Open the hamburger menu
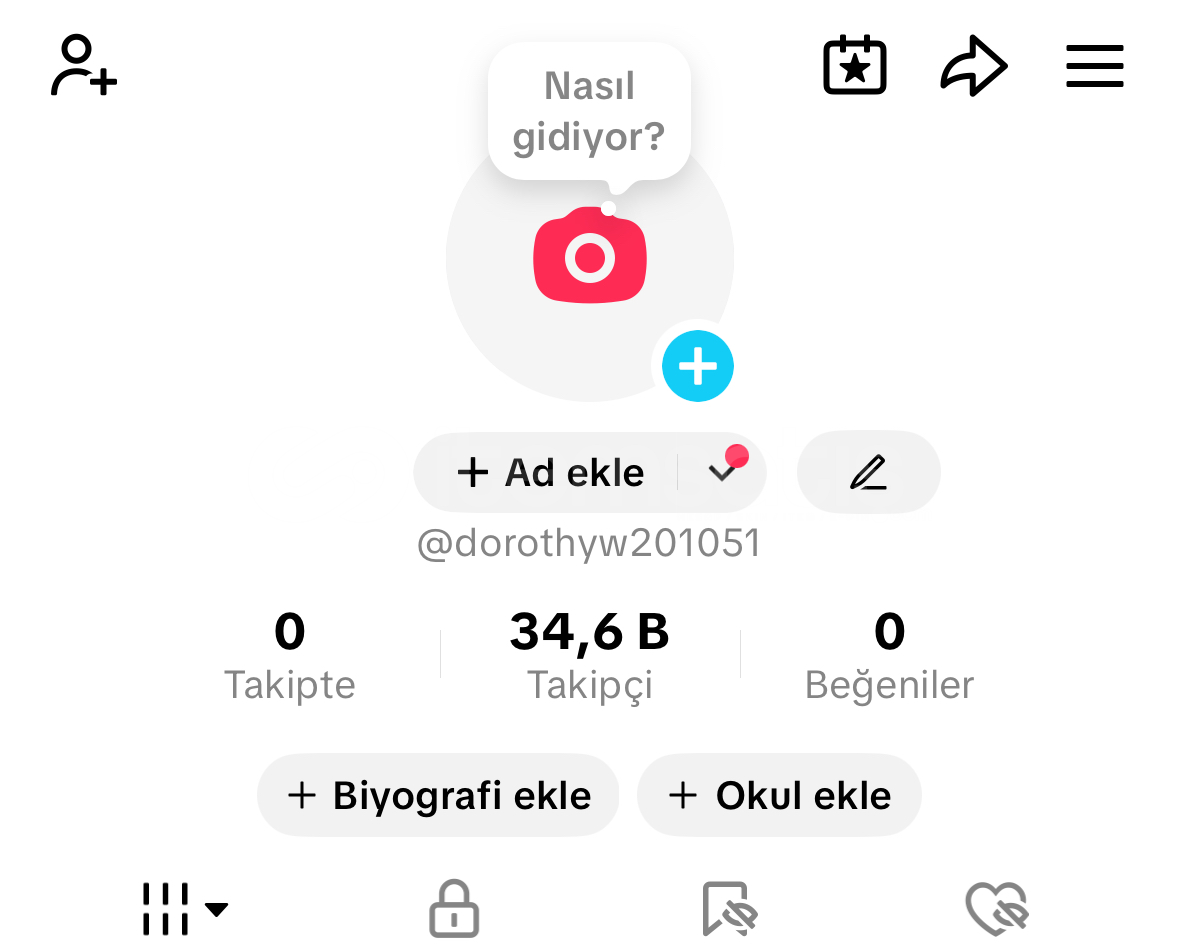1179x950 pixels. point(1095,67)
